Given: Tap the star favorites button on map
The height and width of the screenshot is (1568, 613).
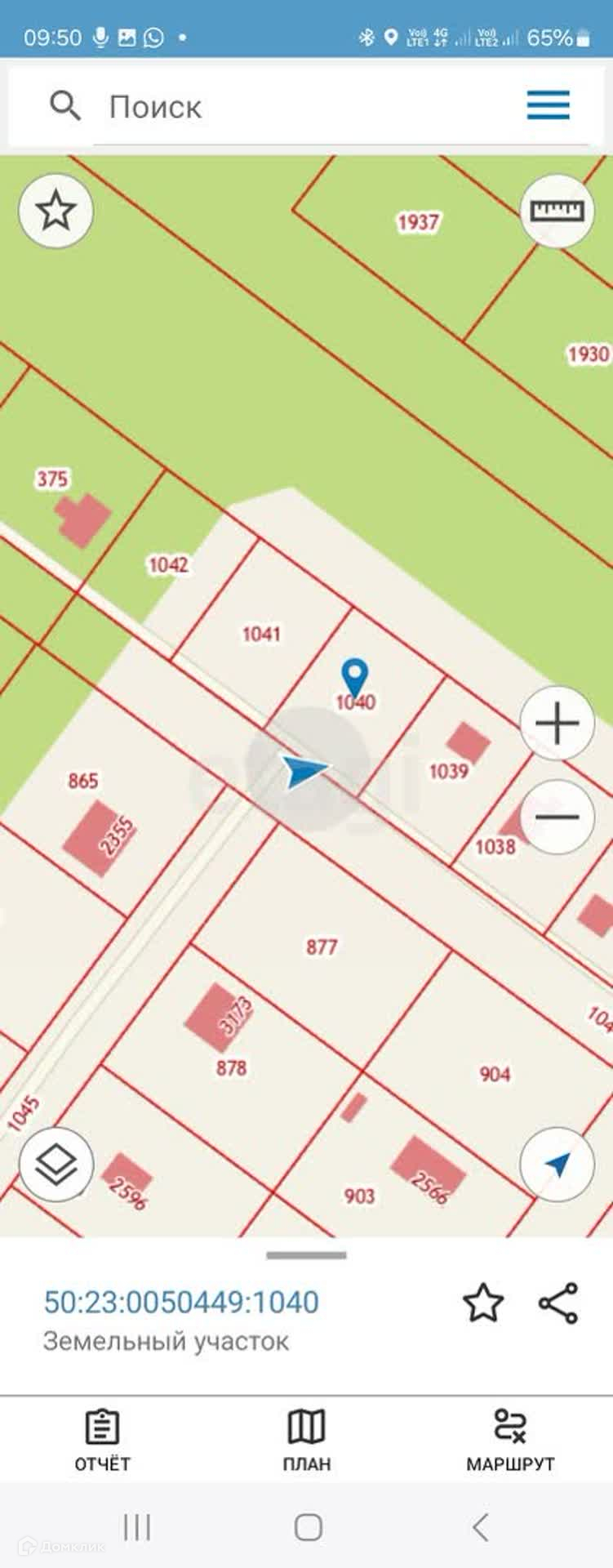Looking at the screenshot, I should coord(56,211).
